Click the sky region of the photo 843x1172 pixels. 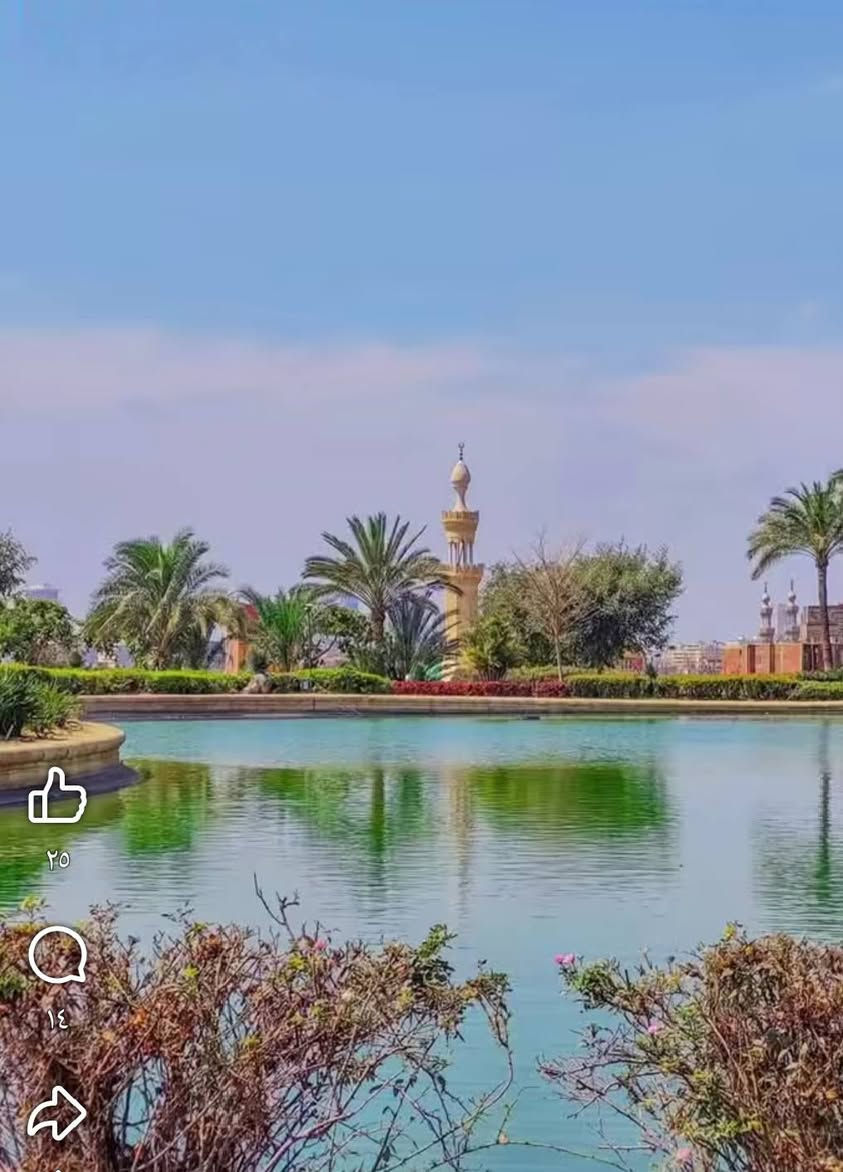[420, 200]
